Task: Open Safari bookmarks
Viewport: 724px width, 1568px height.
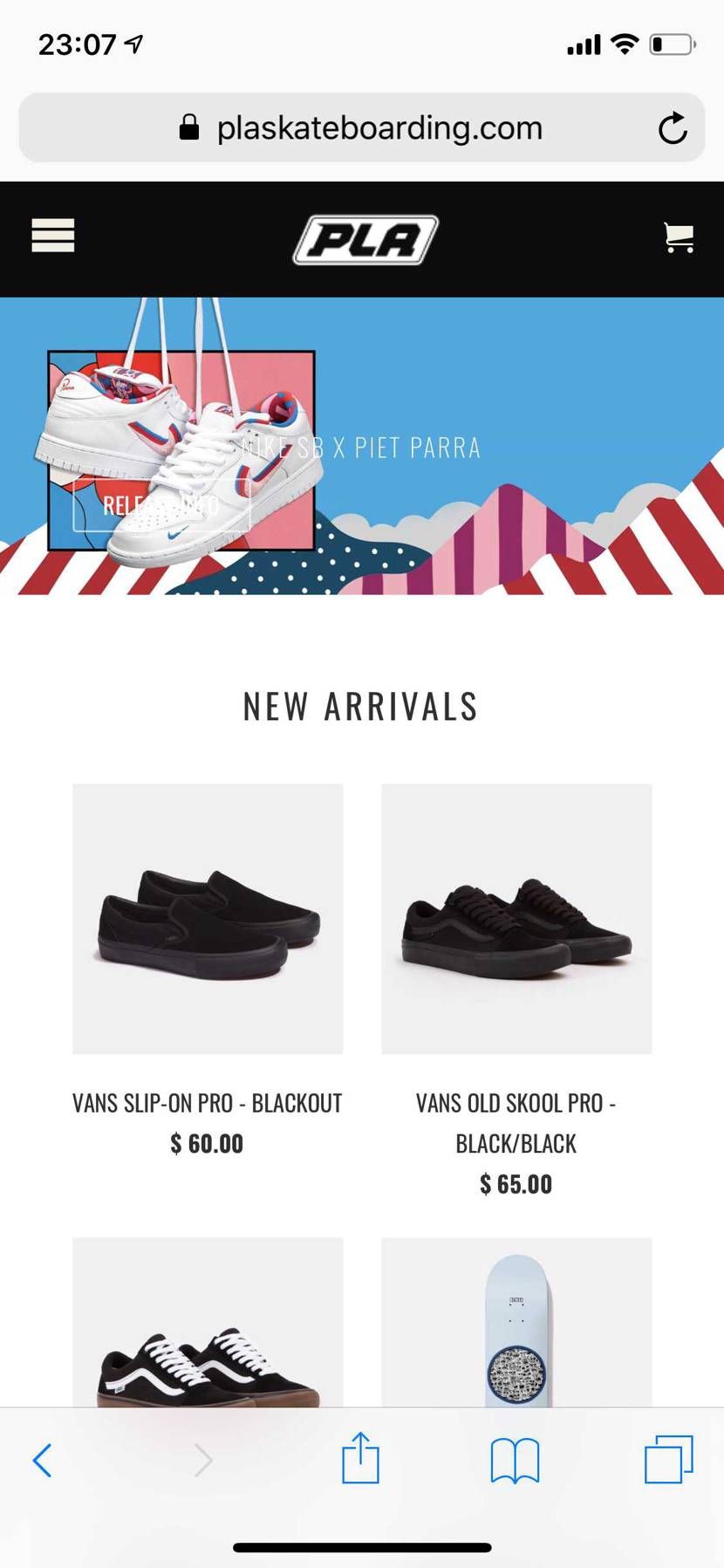Action: [515, 1460]
